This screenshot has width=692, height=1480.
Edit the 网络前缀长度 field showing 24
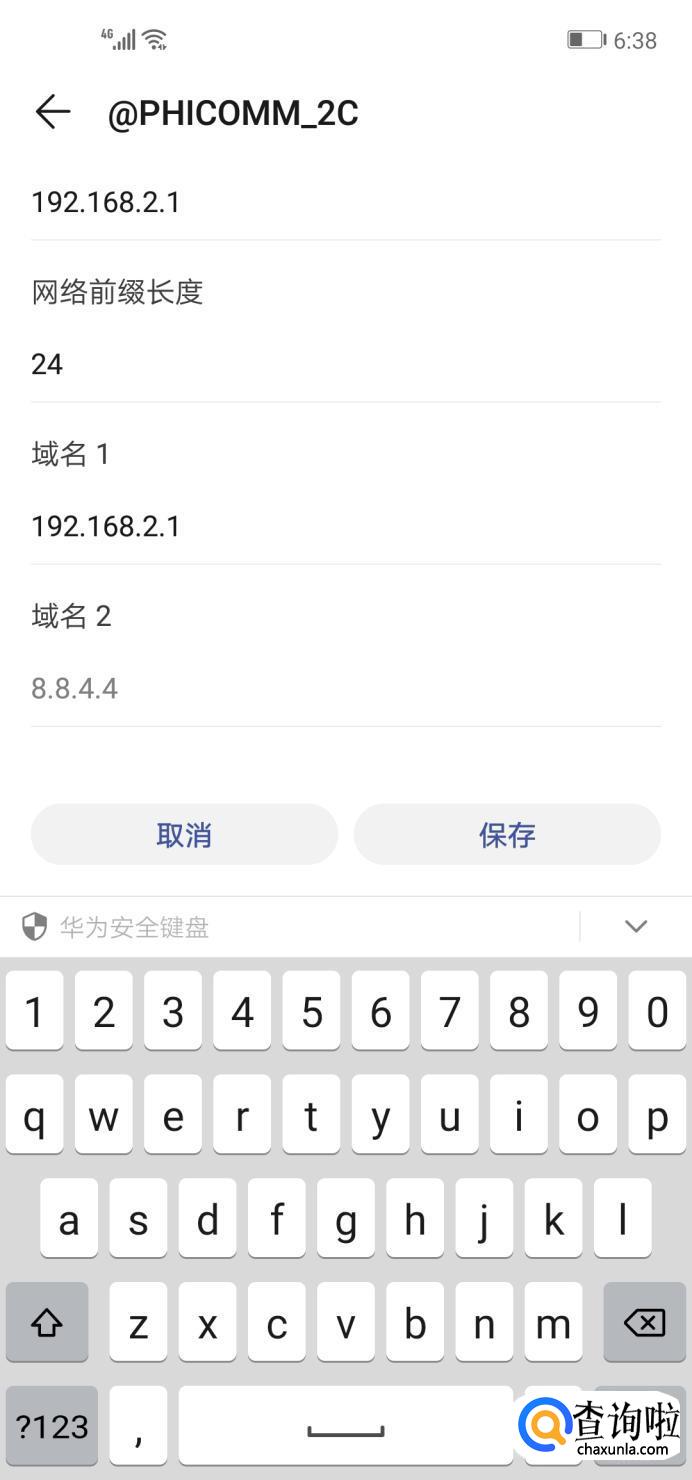(345, 364)
